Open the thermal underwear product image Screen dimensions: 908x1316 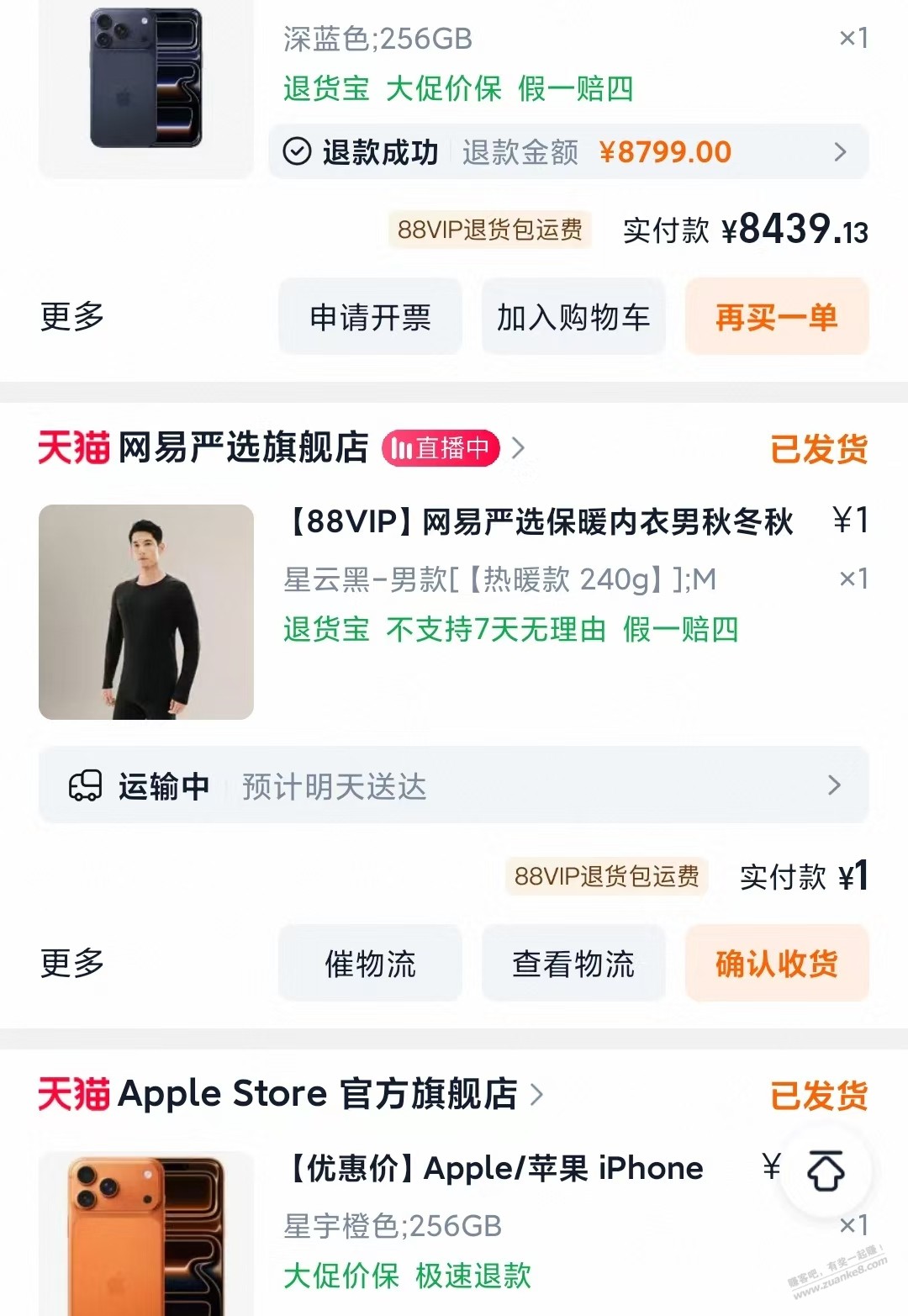146,611
